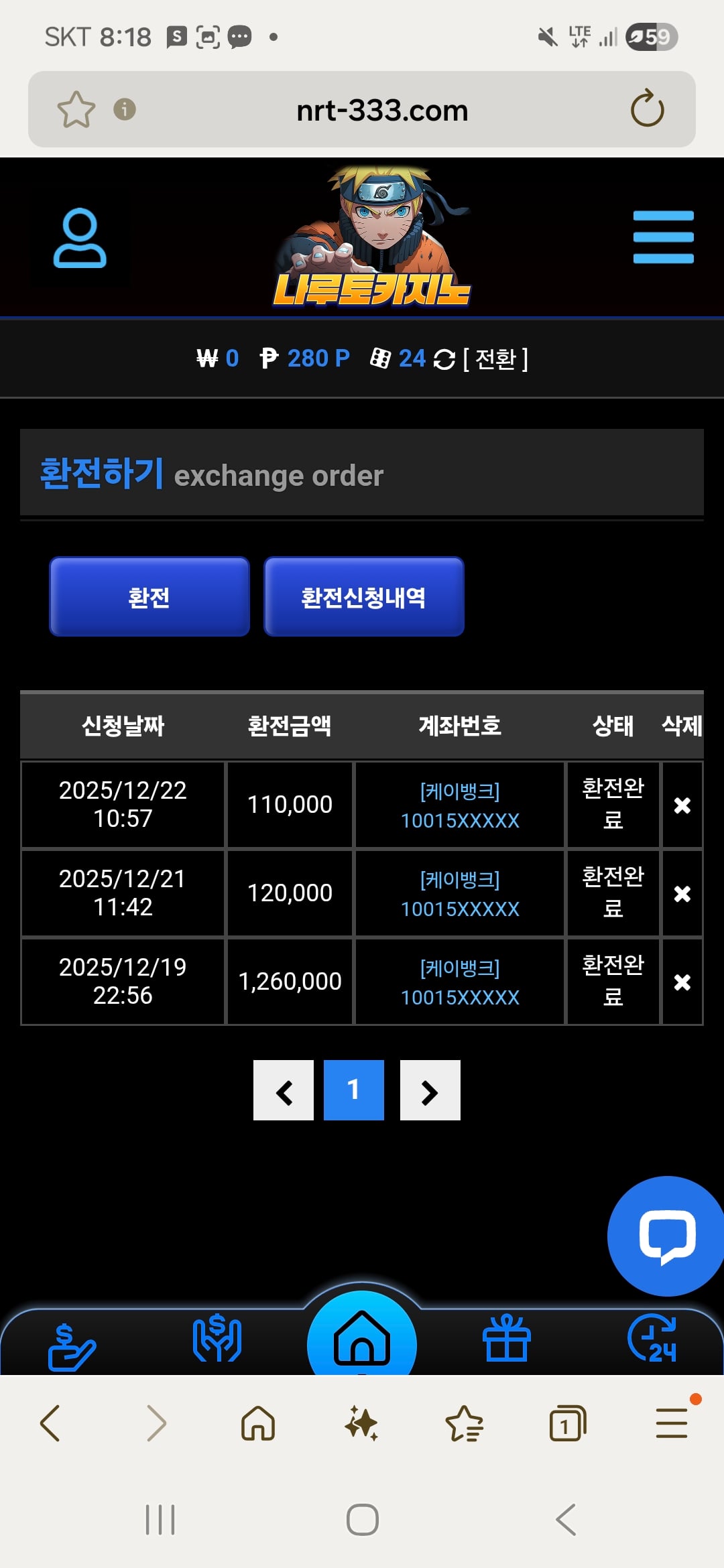The image size is (724, 1568).
Task: Delete the 110,000 exchange record
Action: tap(682, 805)
